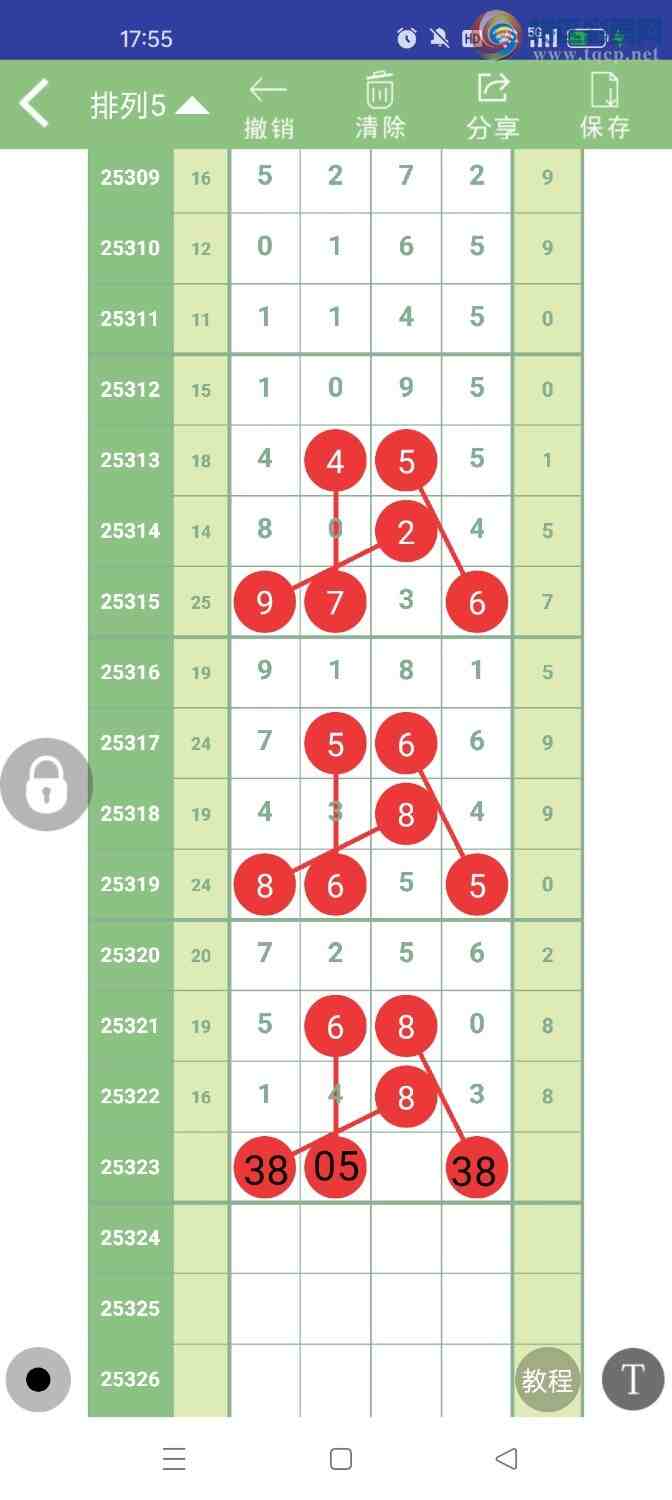Toggle the padlock lock button
Image resolution: width=672 pixels, height=1500 pixels.
[46, 784]
